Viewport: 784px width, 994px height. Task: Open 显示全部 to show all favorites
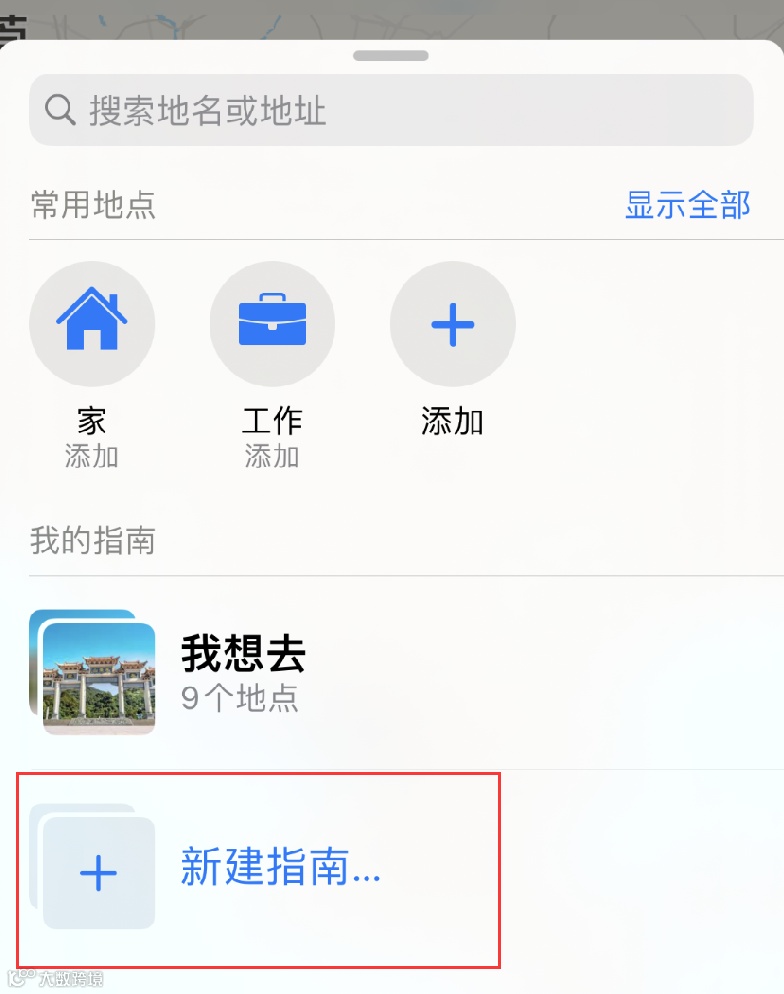click(687, 205)
